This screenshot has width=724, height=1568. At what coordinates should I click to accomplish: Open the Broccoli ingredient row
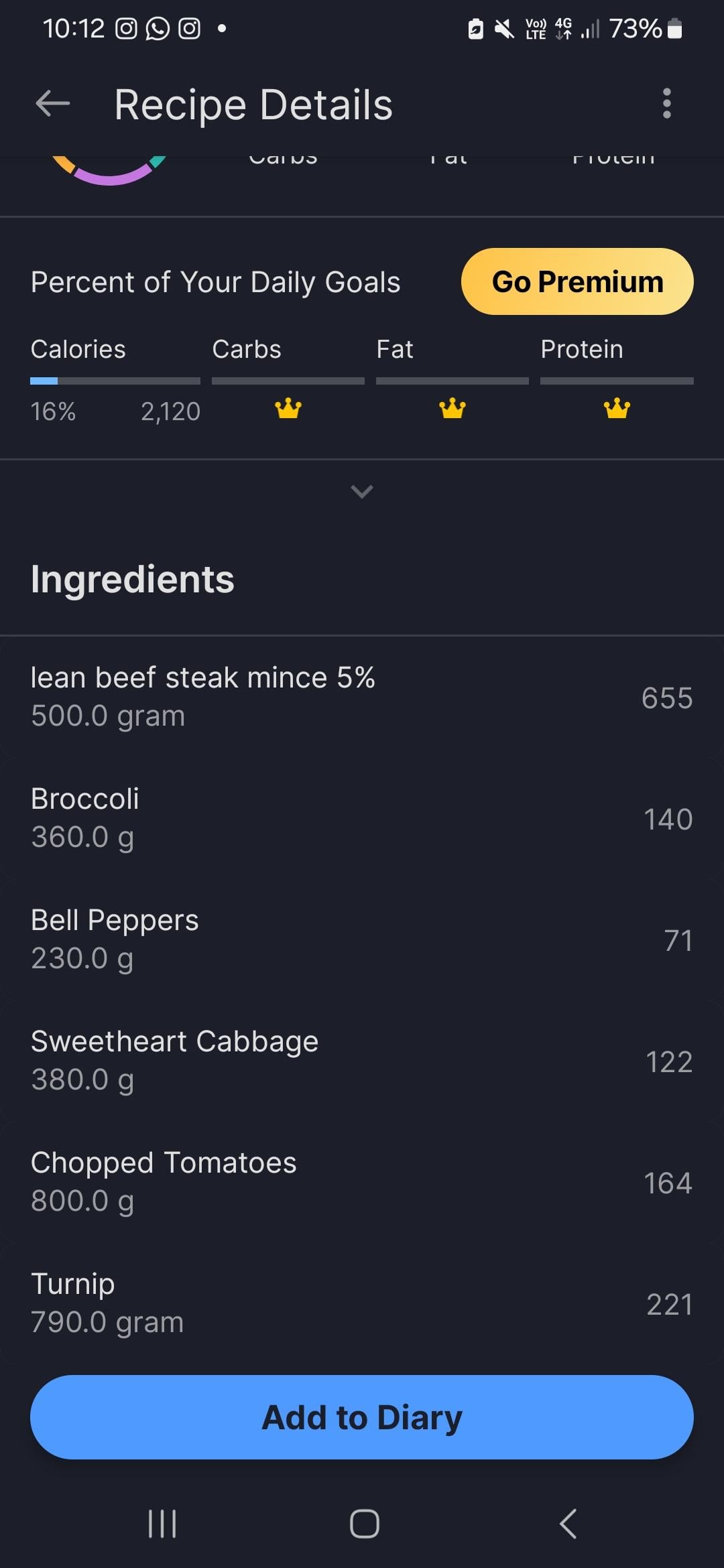pyautogui.click(x=362, y=818)
